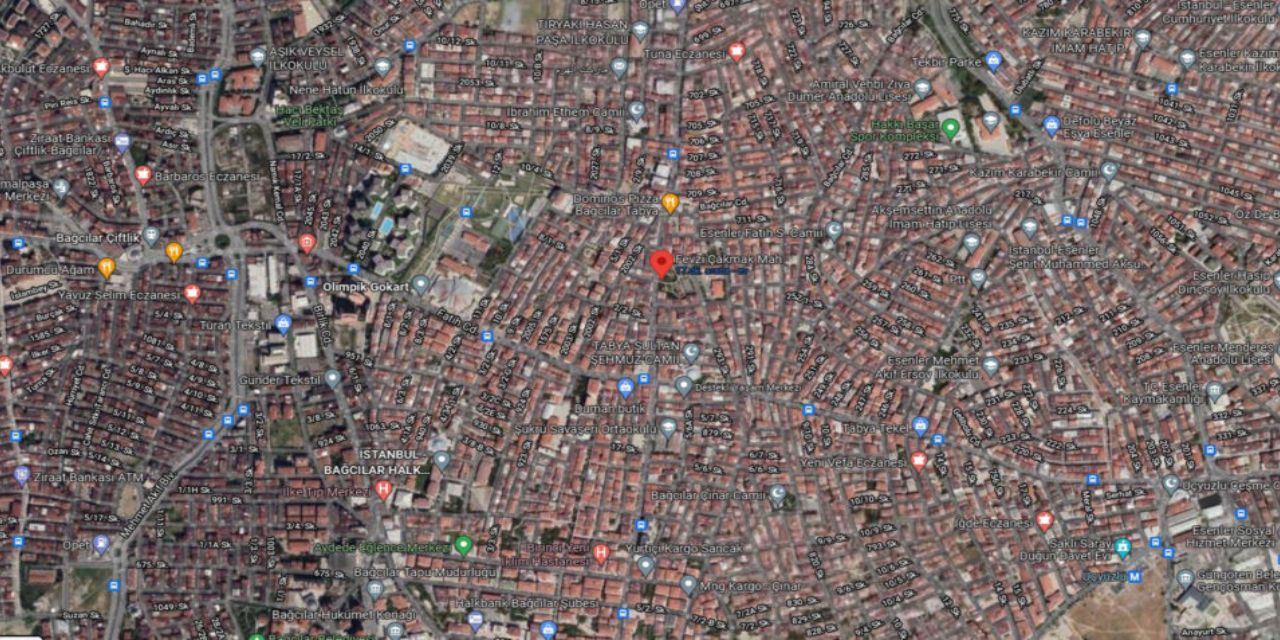Select the Olimpik Gokart marker
The image size is (1280, 640).
pyautogui.click(x=421, y=285)
